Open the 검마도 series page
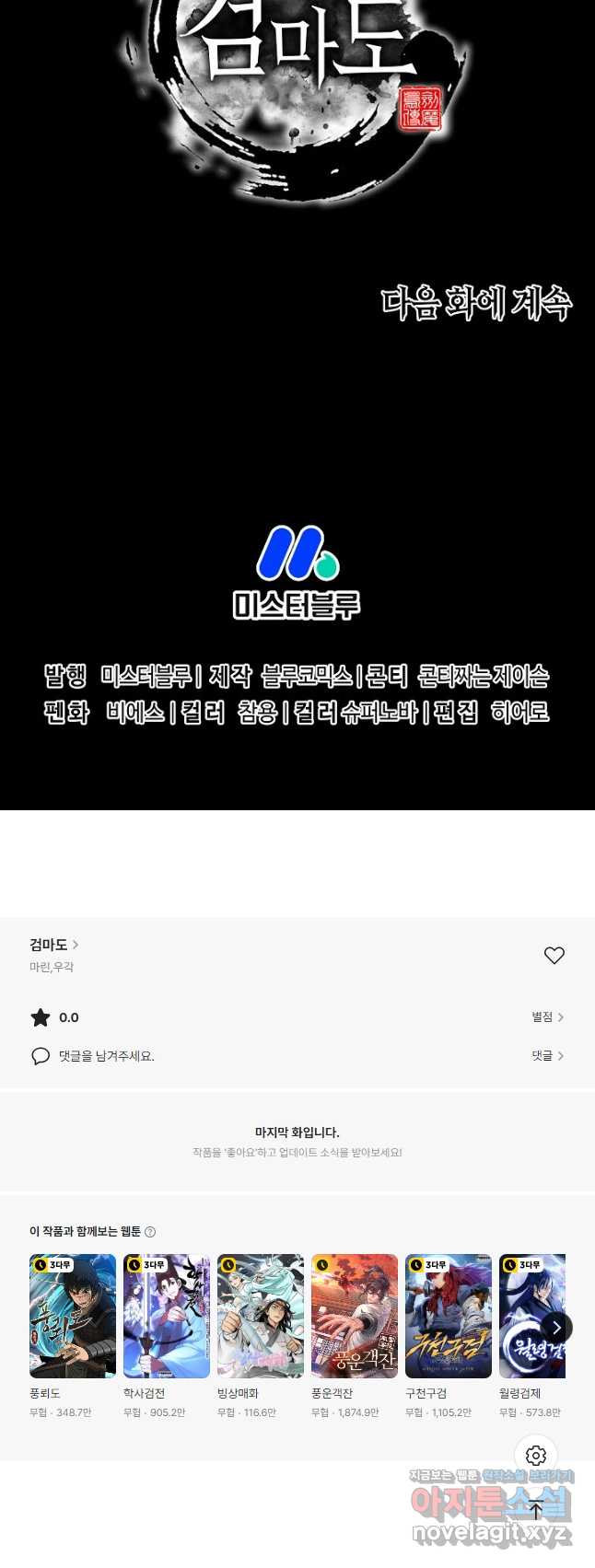 pos(53,945)
